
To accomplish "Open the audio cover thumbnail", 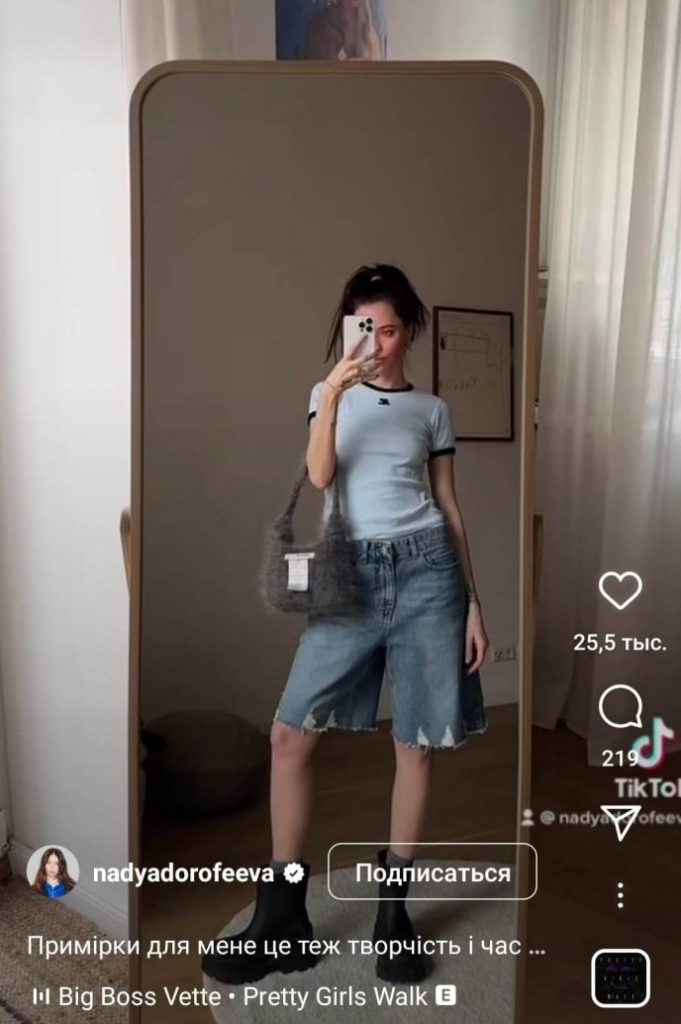I will point(620,978).
